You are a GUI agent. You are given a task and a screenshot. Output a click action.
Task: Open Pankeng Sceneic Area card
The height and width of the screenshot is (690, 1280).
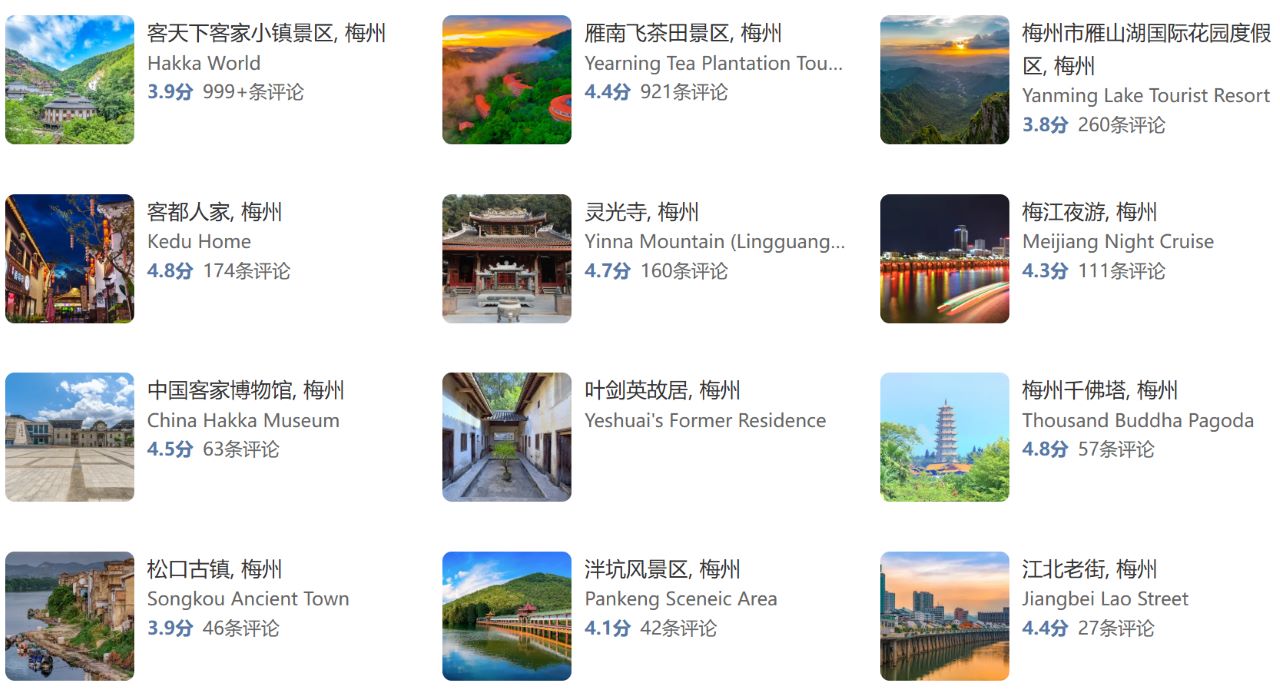click(x=662, y=570)
